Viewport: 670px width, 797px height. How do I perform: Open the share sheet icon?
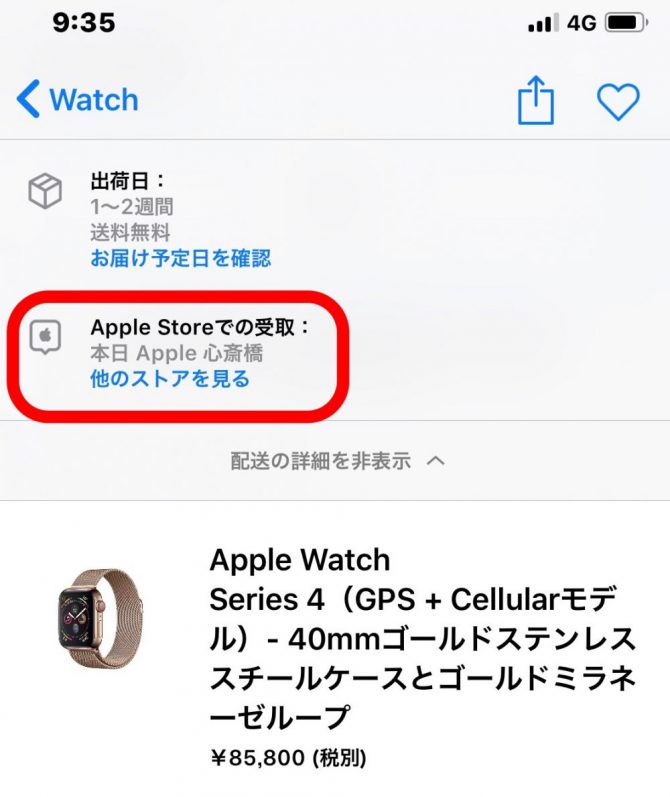coord(535,101)
